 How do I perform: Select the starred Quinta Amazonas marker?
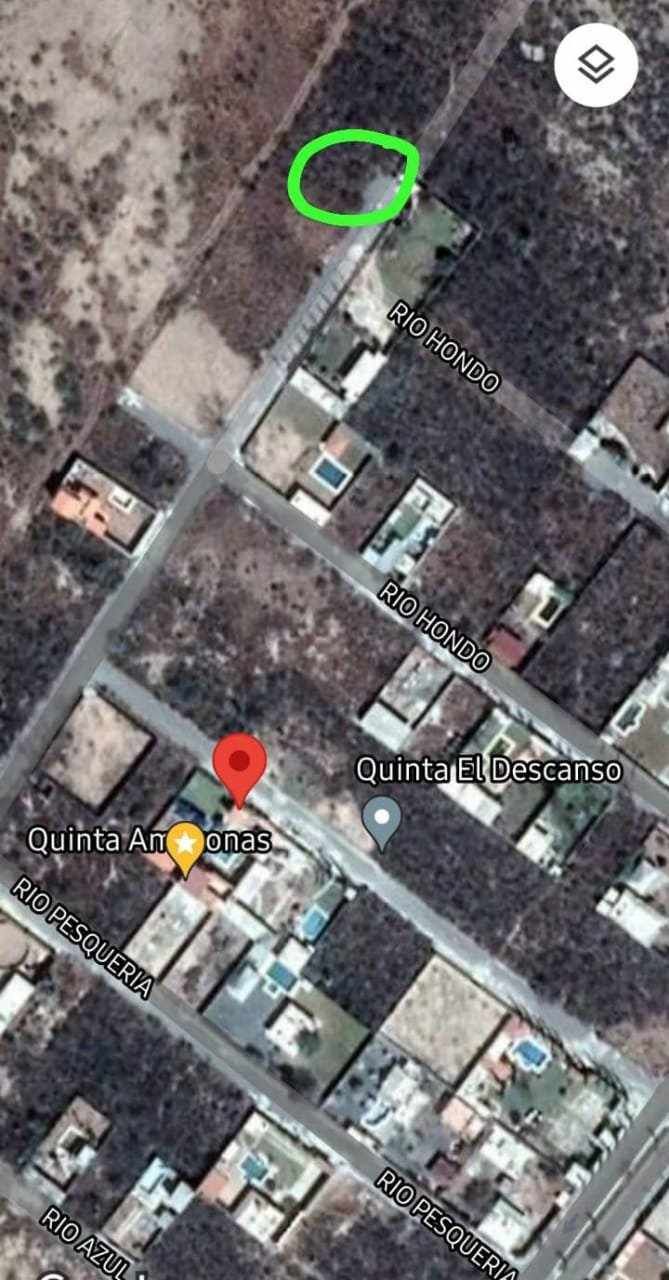point(186,845)
